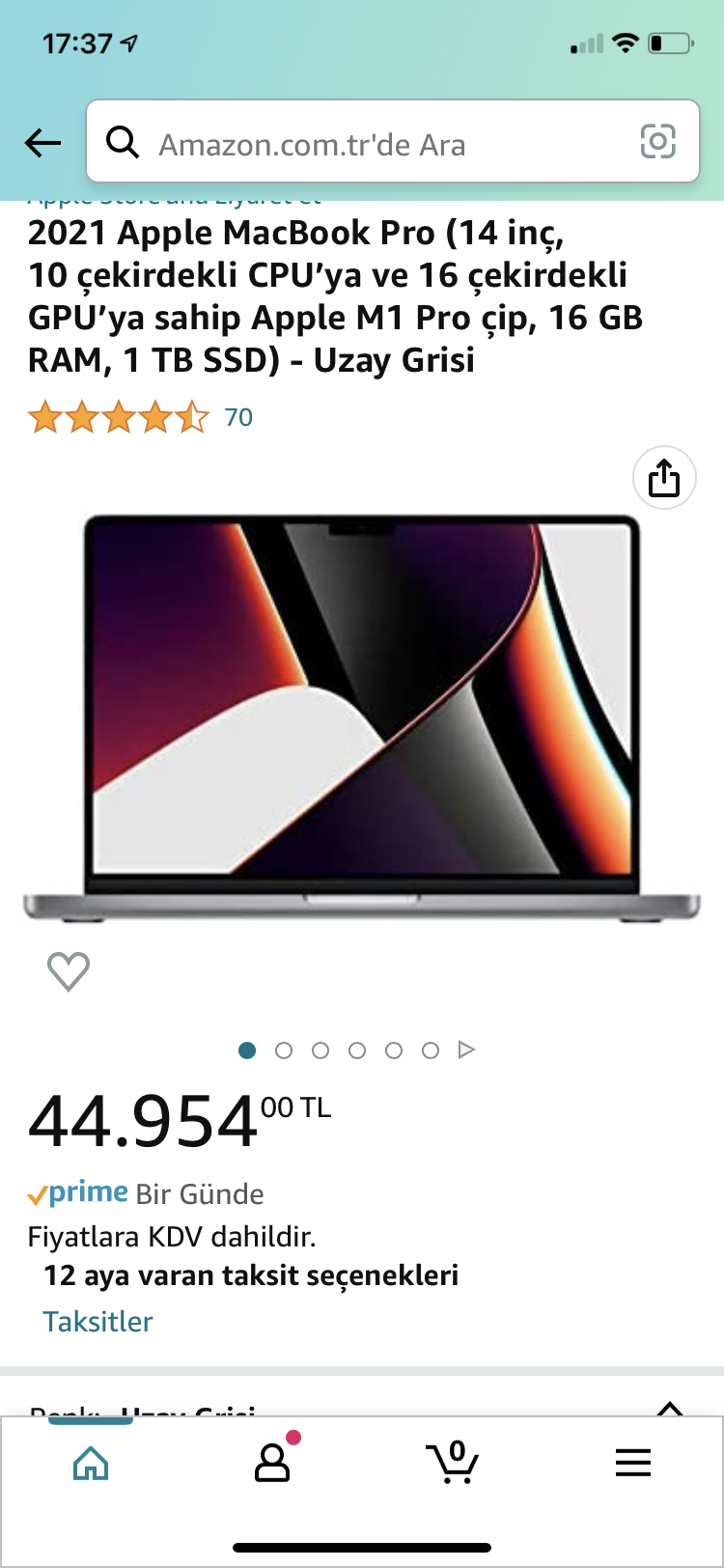Switch to the Home tab

tap(91, 1464)
